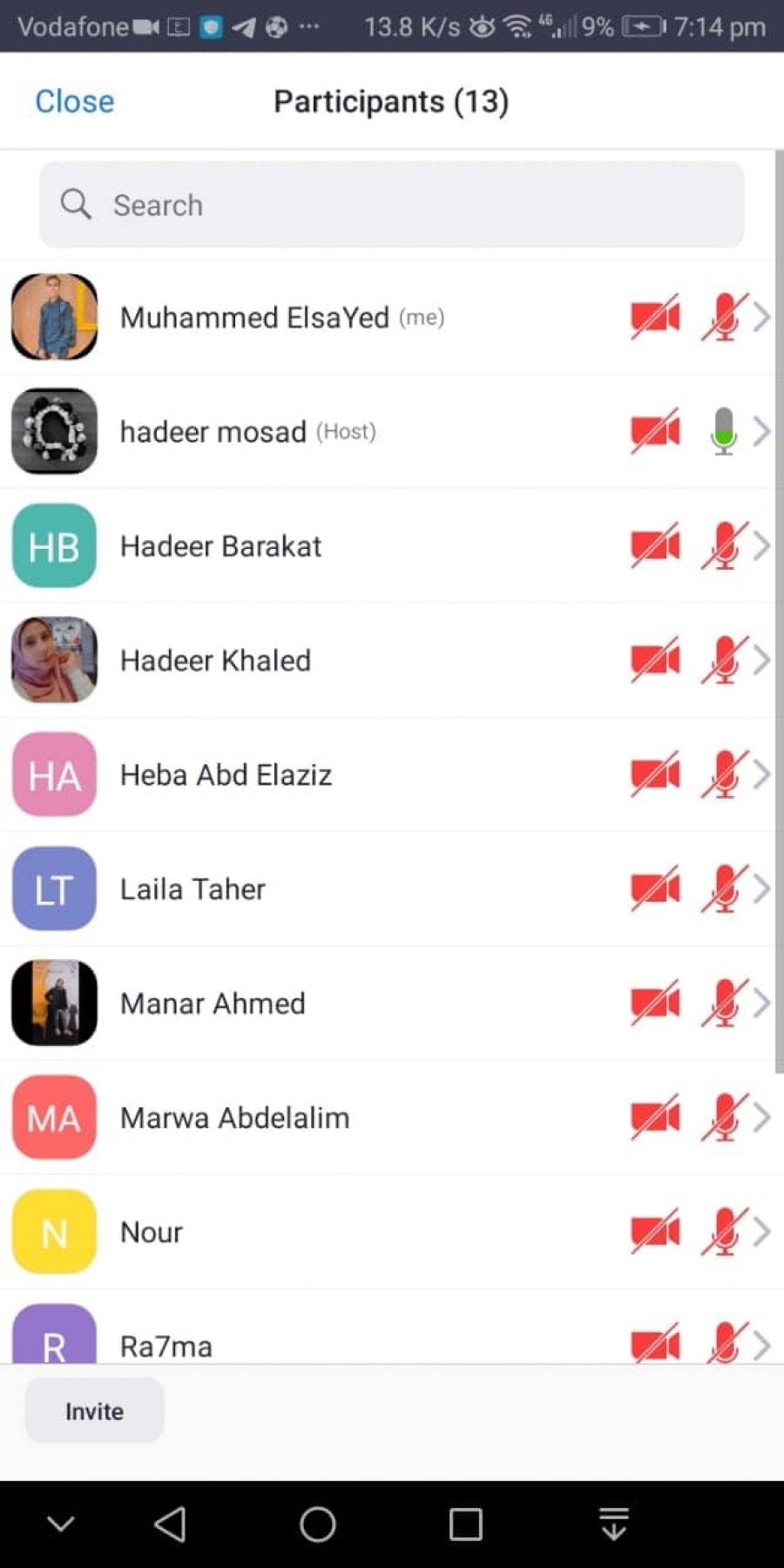Close the Participants panel

coord(74,101)
